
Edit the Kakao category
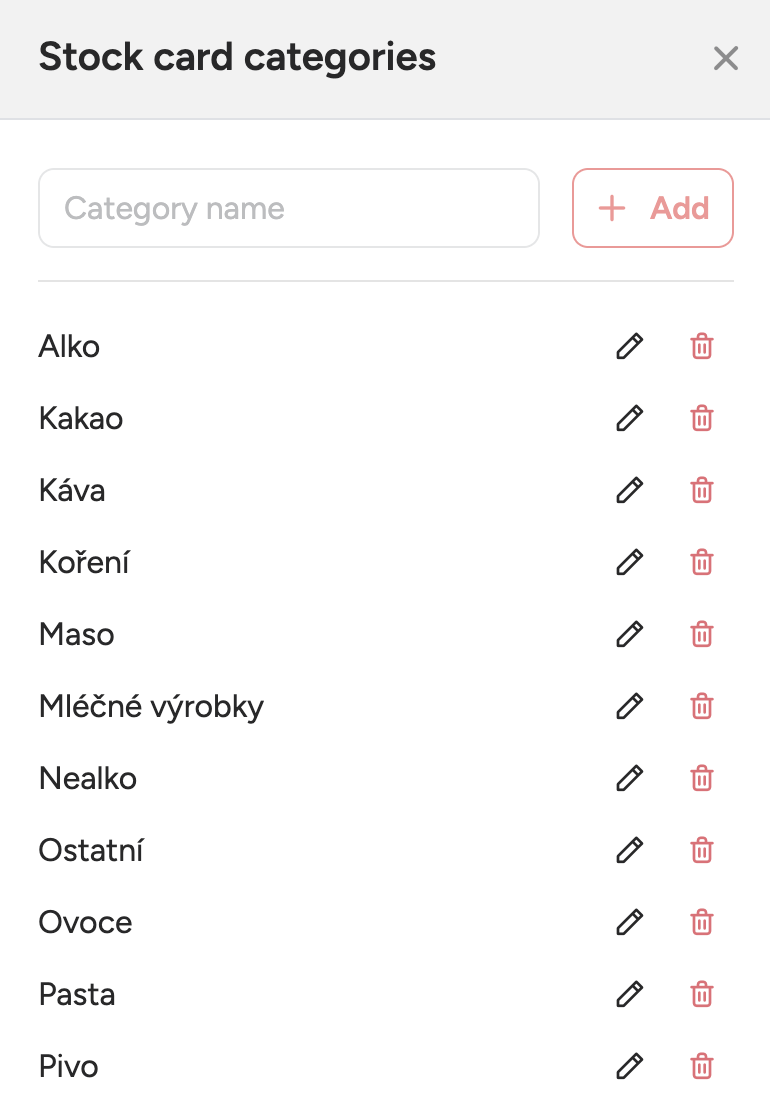pos(629,418)
